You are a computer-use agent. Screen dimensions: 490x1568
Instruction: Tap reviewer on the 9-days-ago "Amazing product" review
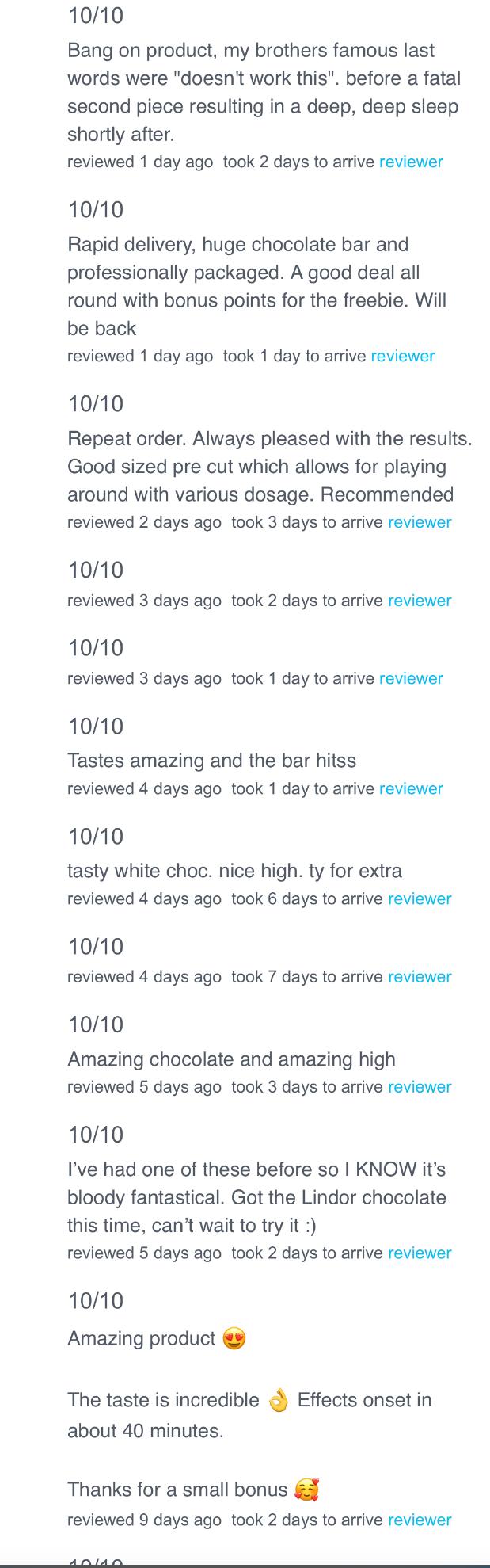tap(420, 1520)
